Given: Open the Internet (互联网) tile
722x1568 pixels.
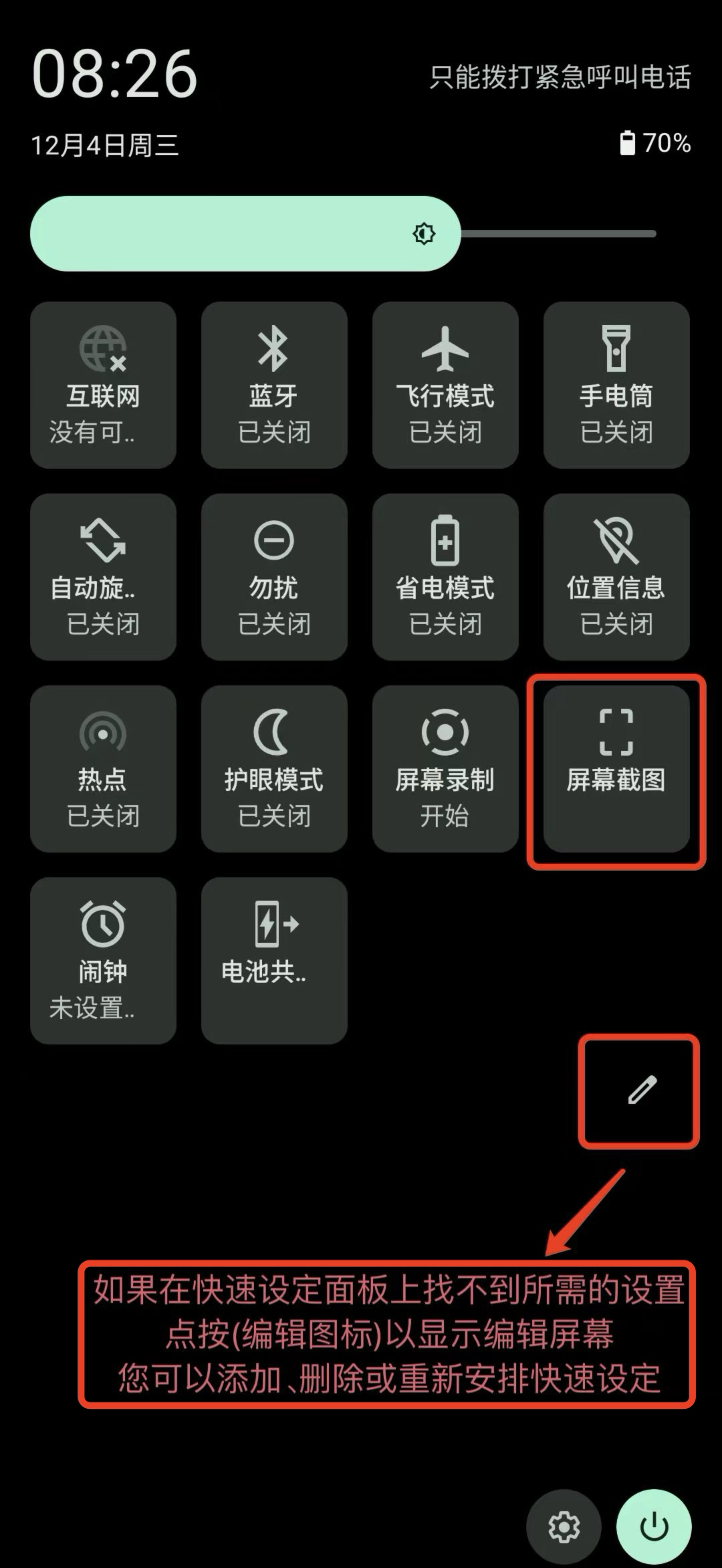Looking at the screenshot, I should (103, 384).
